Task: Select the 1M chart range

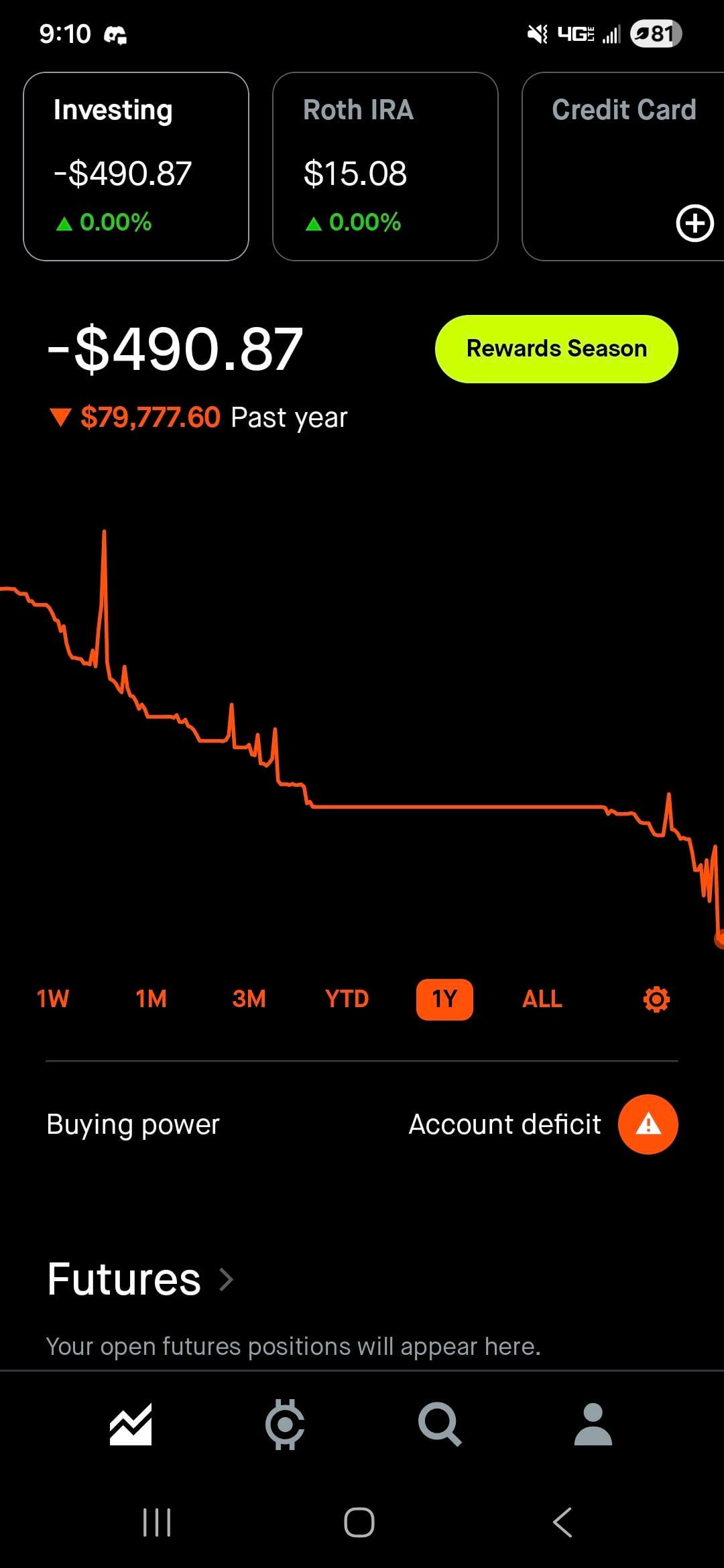Action: click(x=151, y=999)
